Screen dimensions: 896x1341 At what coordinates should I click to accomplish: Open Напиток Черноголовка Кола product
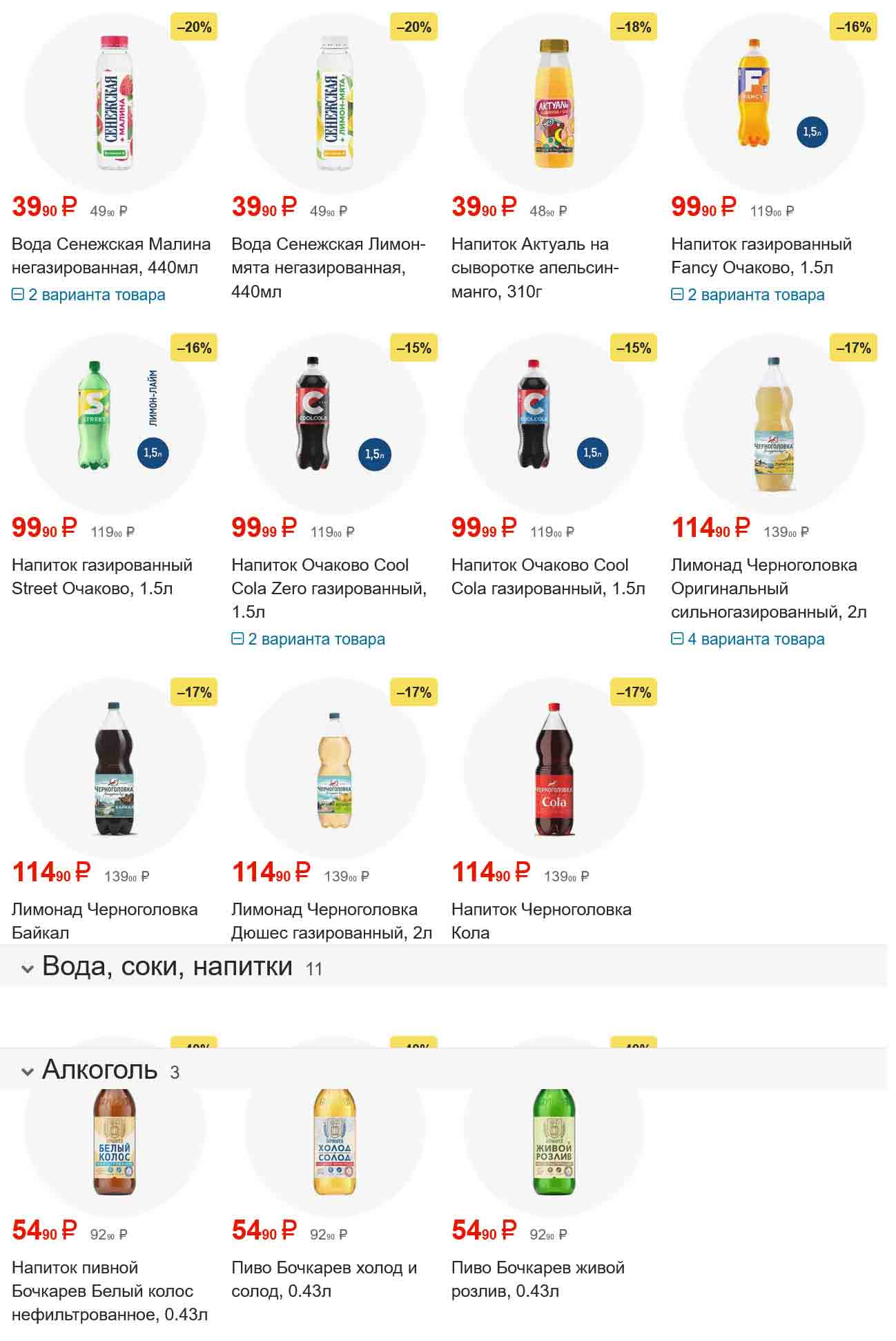coord(540,919)
